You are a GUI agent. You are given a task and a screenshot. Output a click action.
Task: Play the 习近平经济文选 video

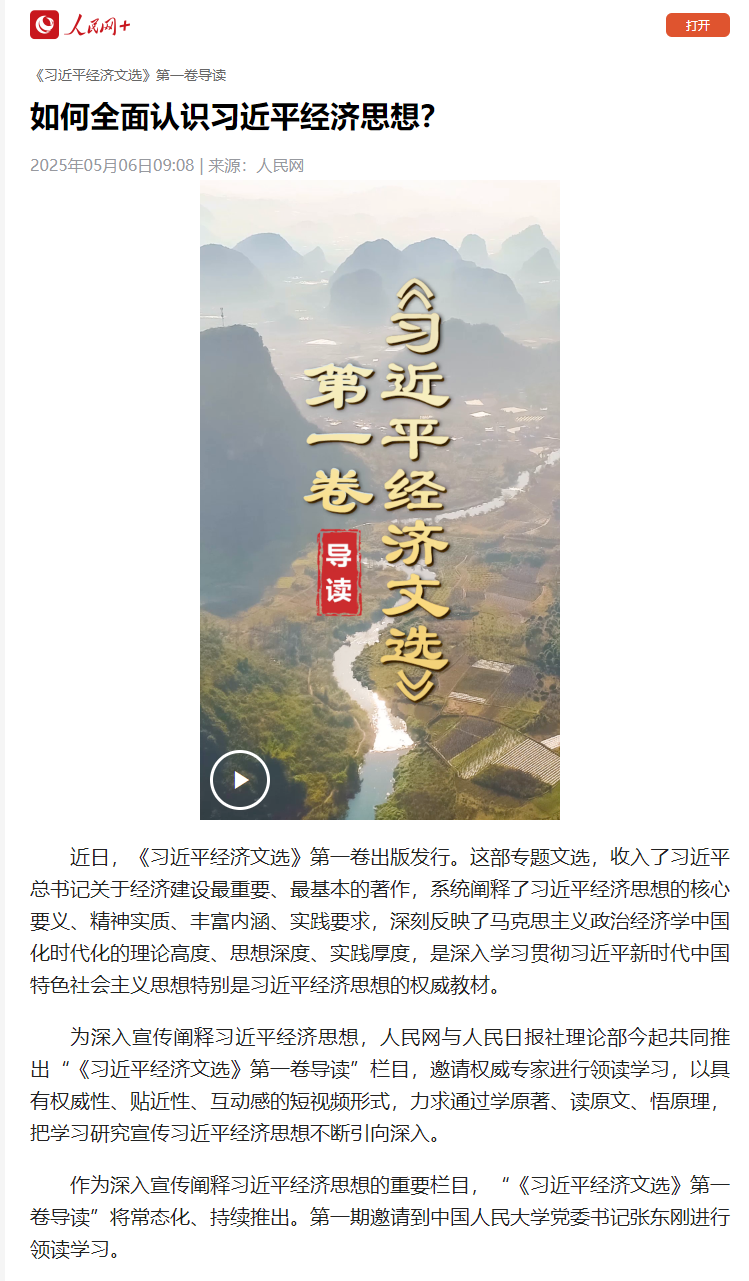coord(240,779)
